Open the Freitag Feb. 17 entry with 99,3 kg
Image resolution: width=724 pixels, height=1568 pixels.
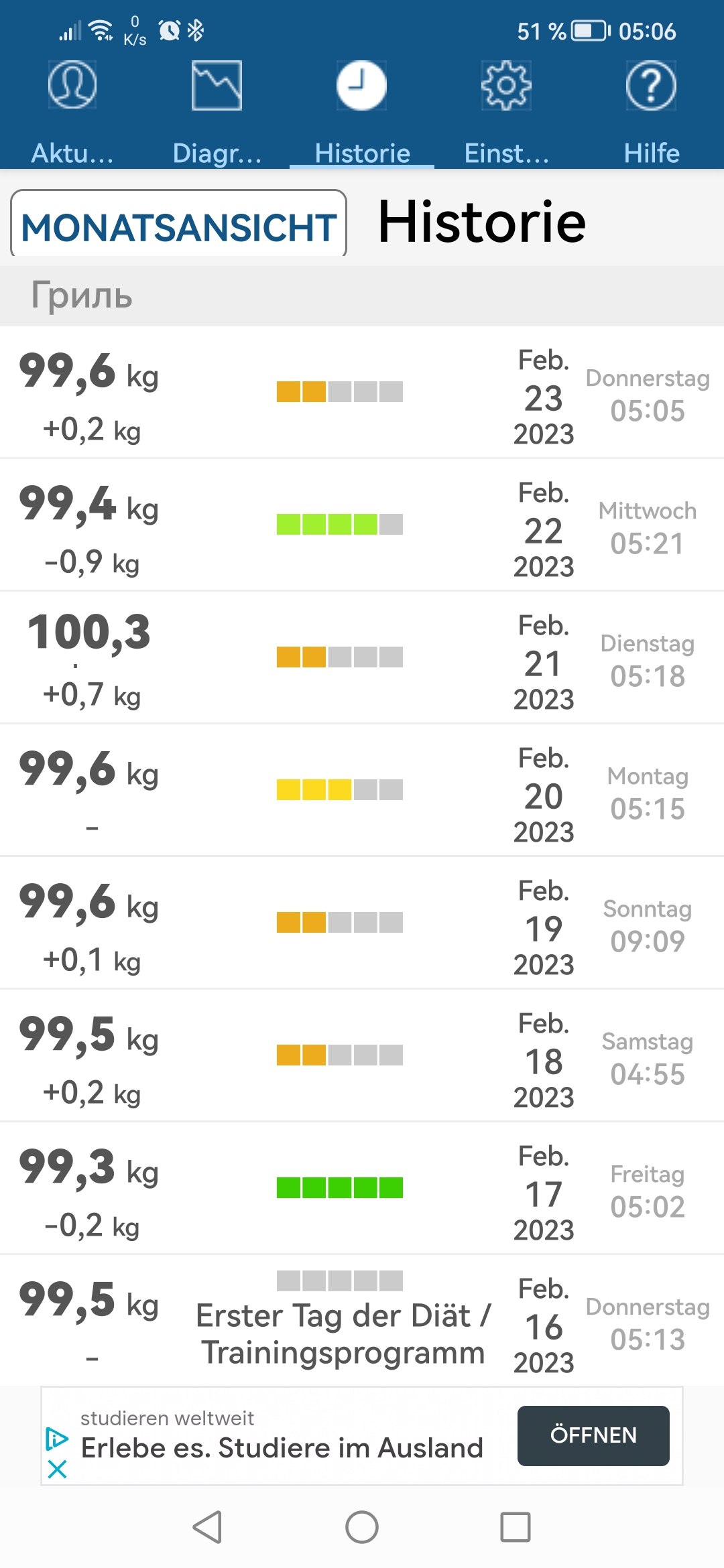[x=362, y=1188]
